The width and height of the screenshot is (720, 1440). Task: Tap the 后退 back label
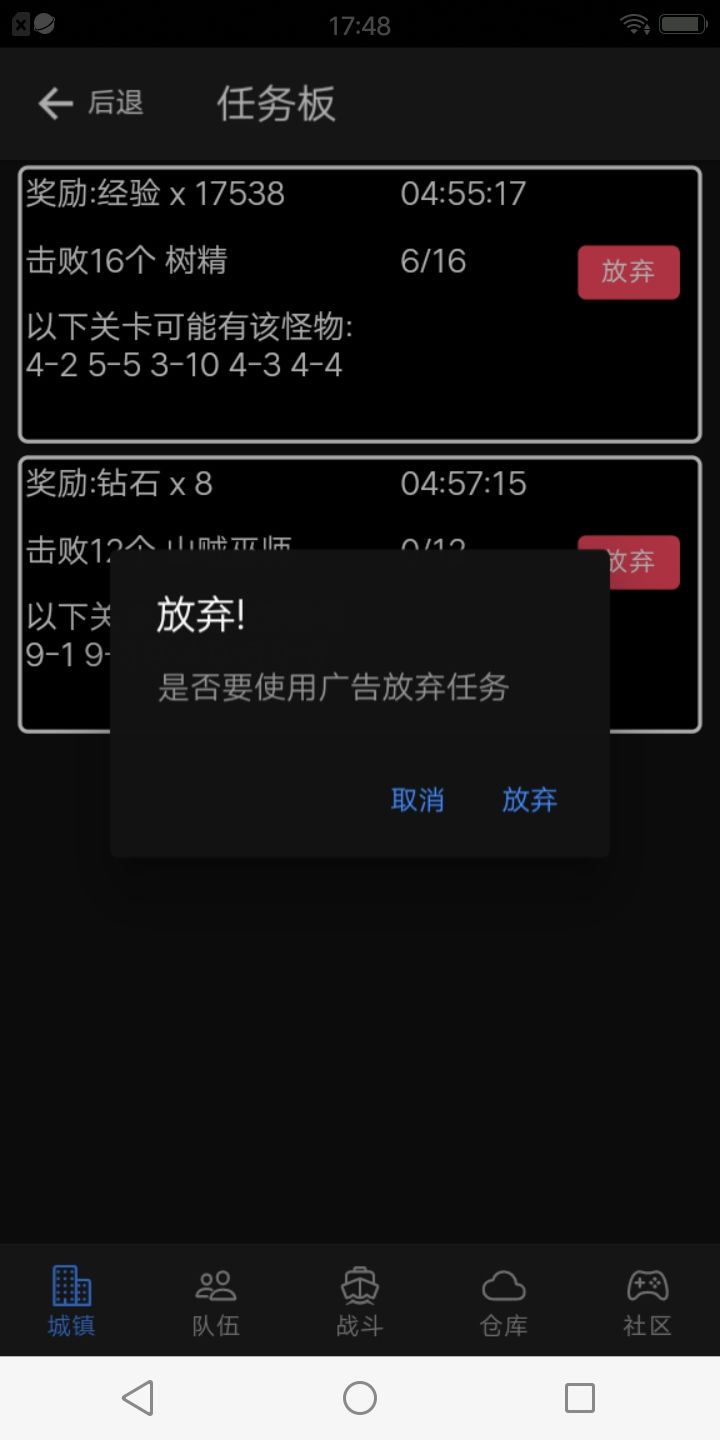point(116,103)
